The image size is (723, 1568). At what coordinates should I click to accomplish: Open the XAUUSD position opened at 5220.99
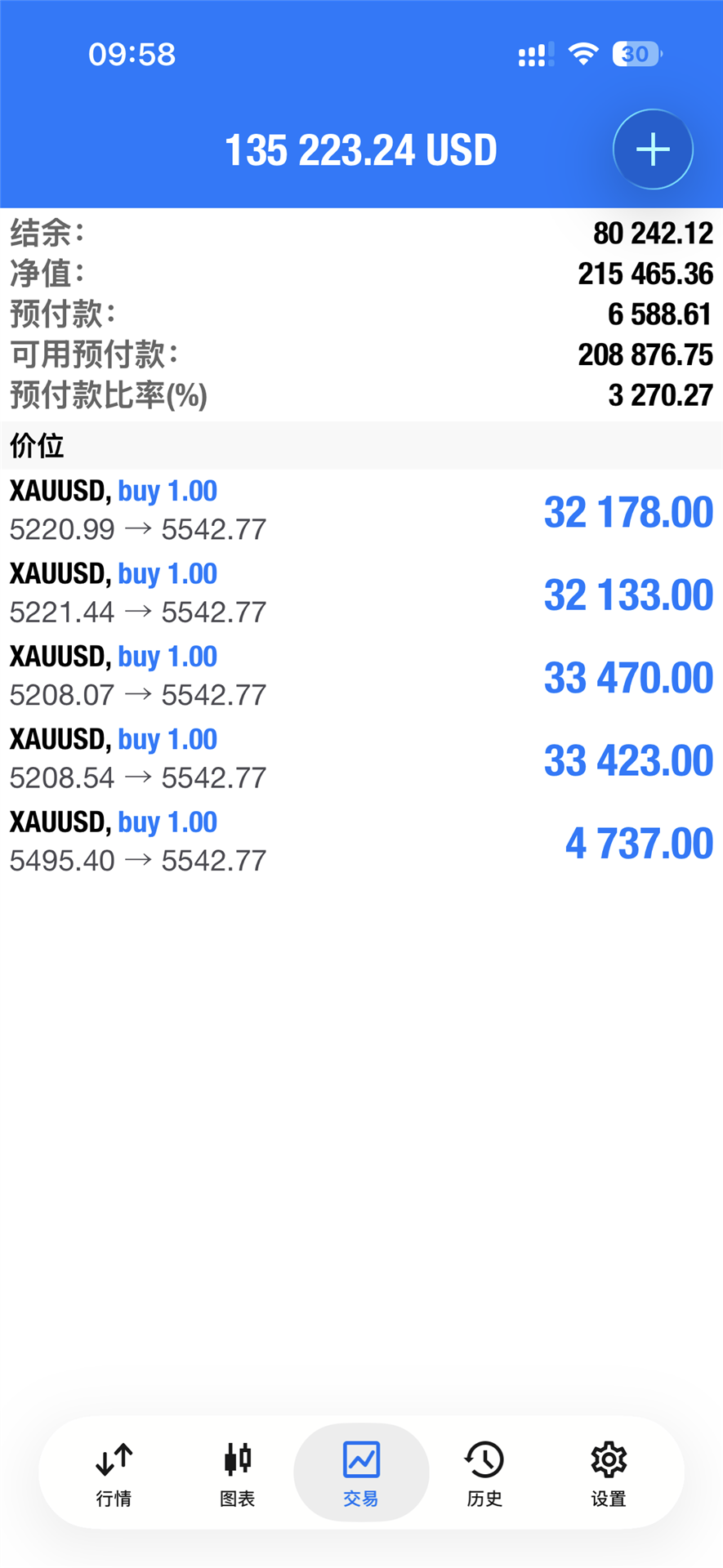(x=361, y=510)
